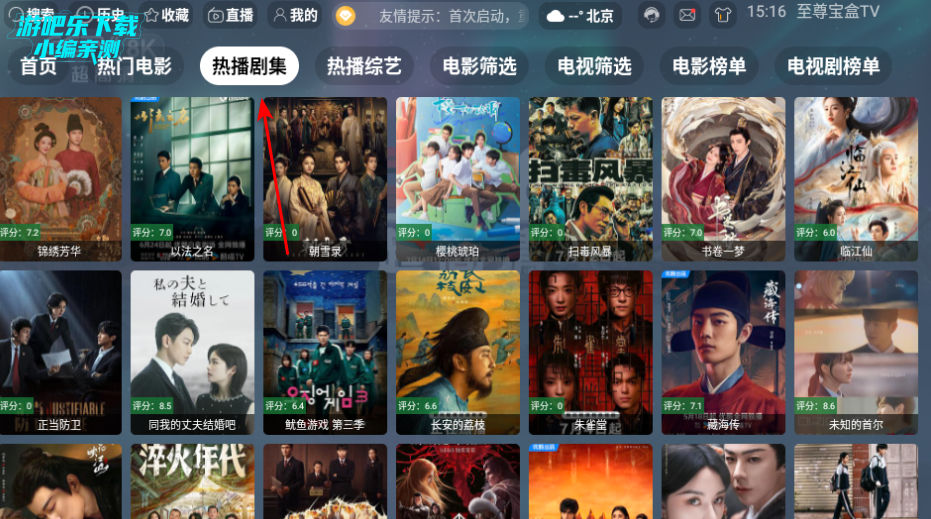Screen dimensions: 931x519
Task: Open the series 藏海传
Action: pos(723,352)
